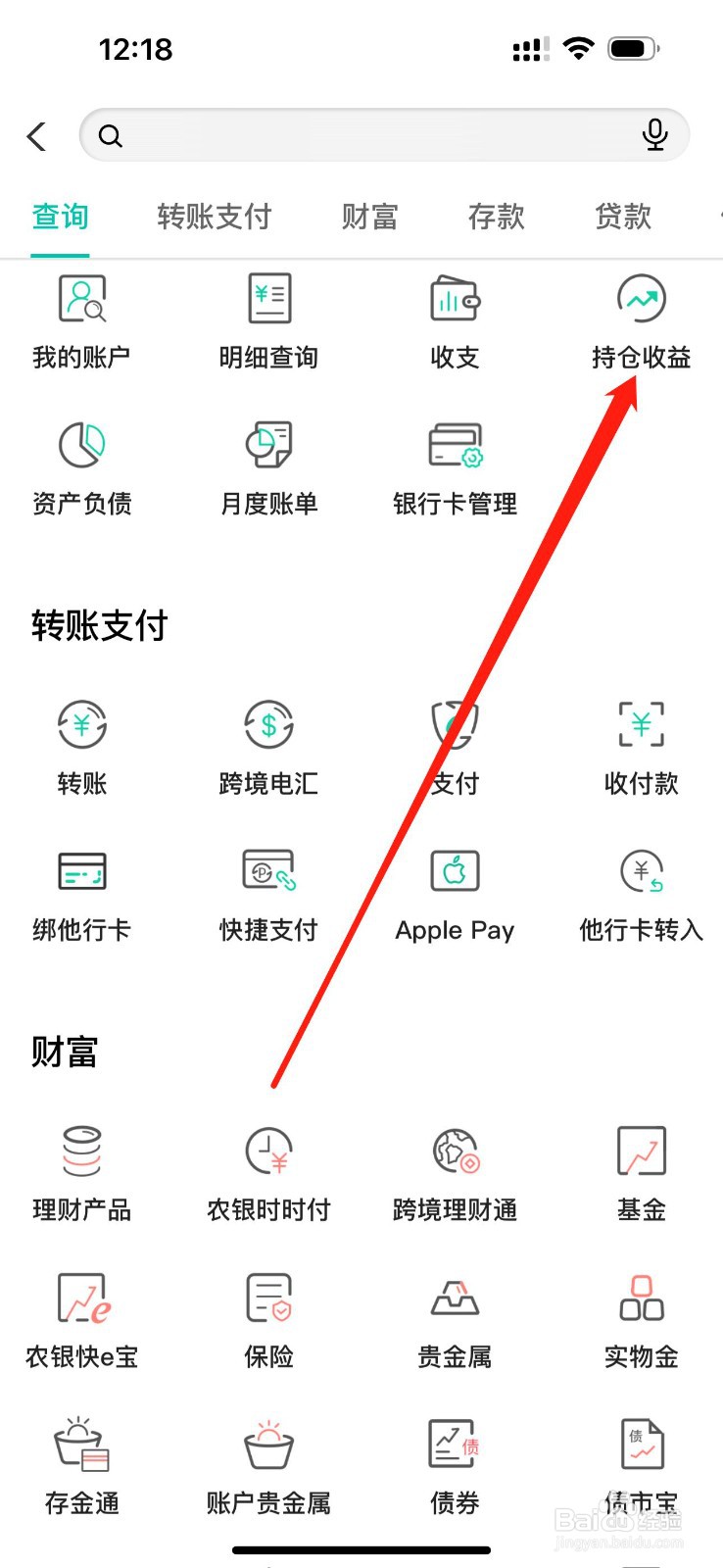Tap the search input field

[372, 135]
